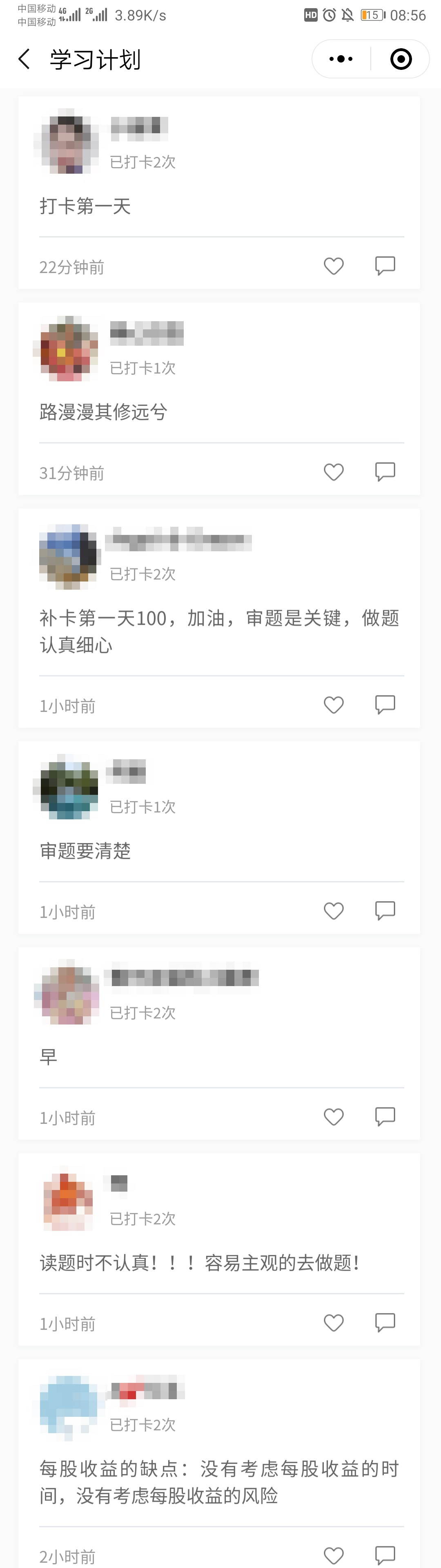This screenshot has width=441, height=1568.
Task: Close the mini program via circle button
Action: [x=401, y=59]
